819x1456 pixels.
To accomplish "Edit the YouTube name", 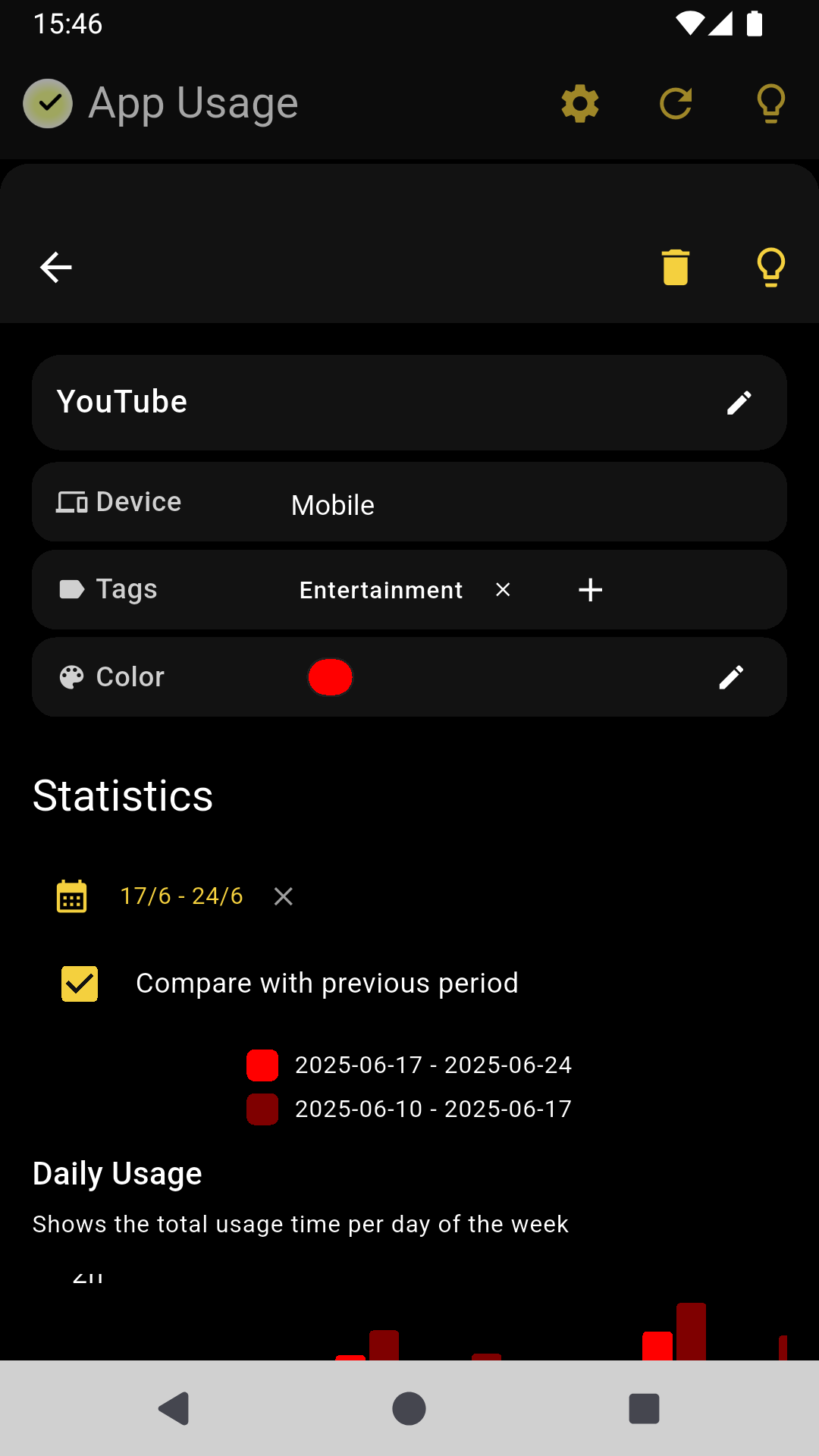I will (x=739, y=403).
